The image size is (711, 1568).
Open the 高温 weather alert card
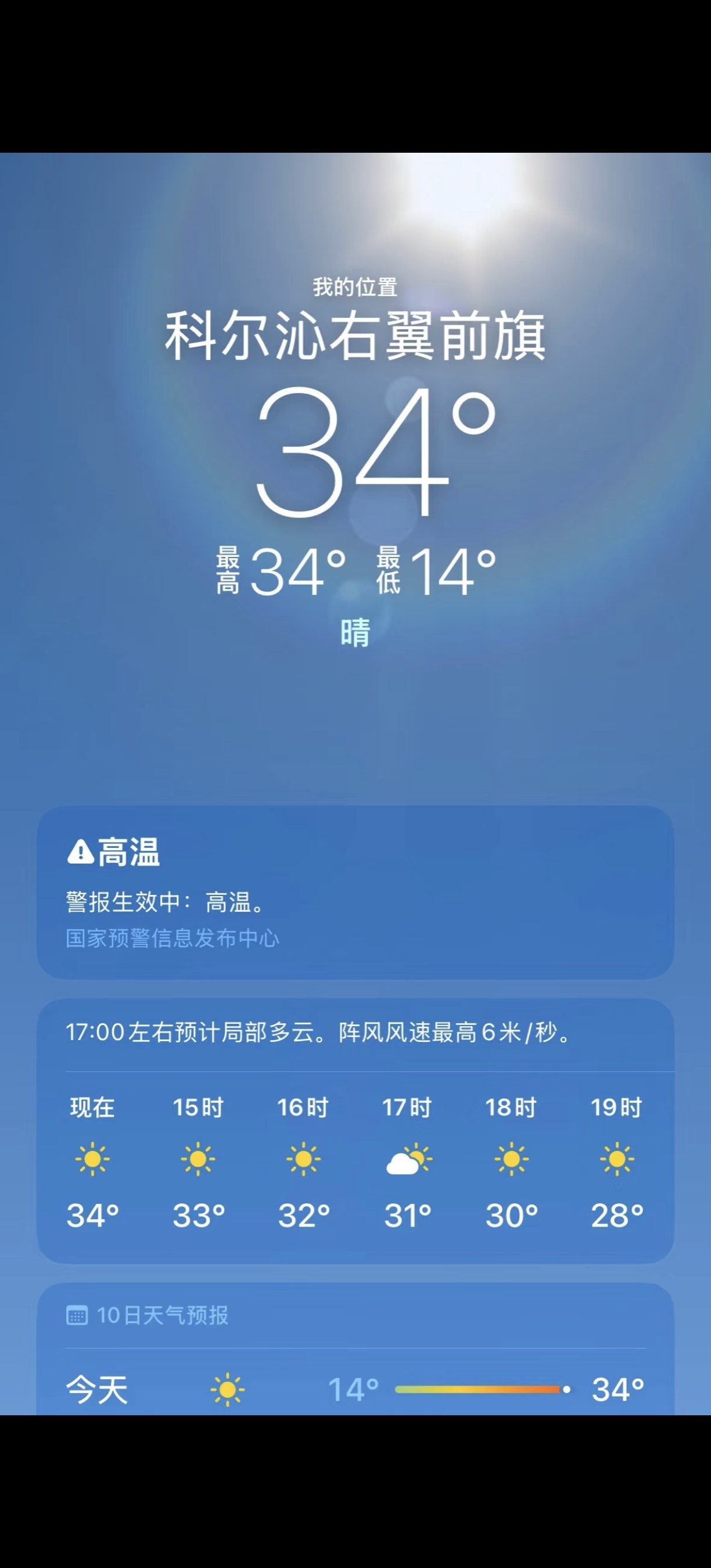[x=355, y=893]
